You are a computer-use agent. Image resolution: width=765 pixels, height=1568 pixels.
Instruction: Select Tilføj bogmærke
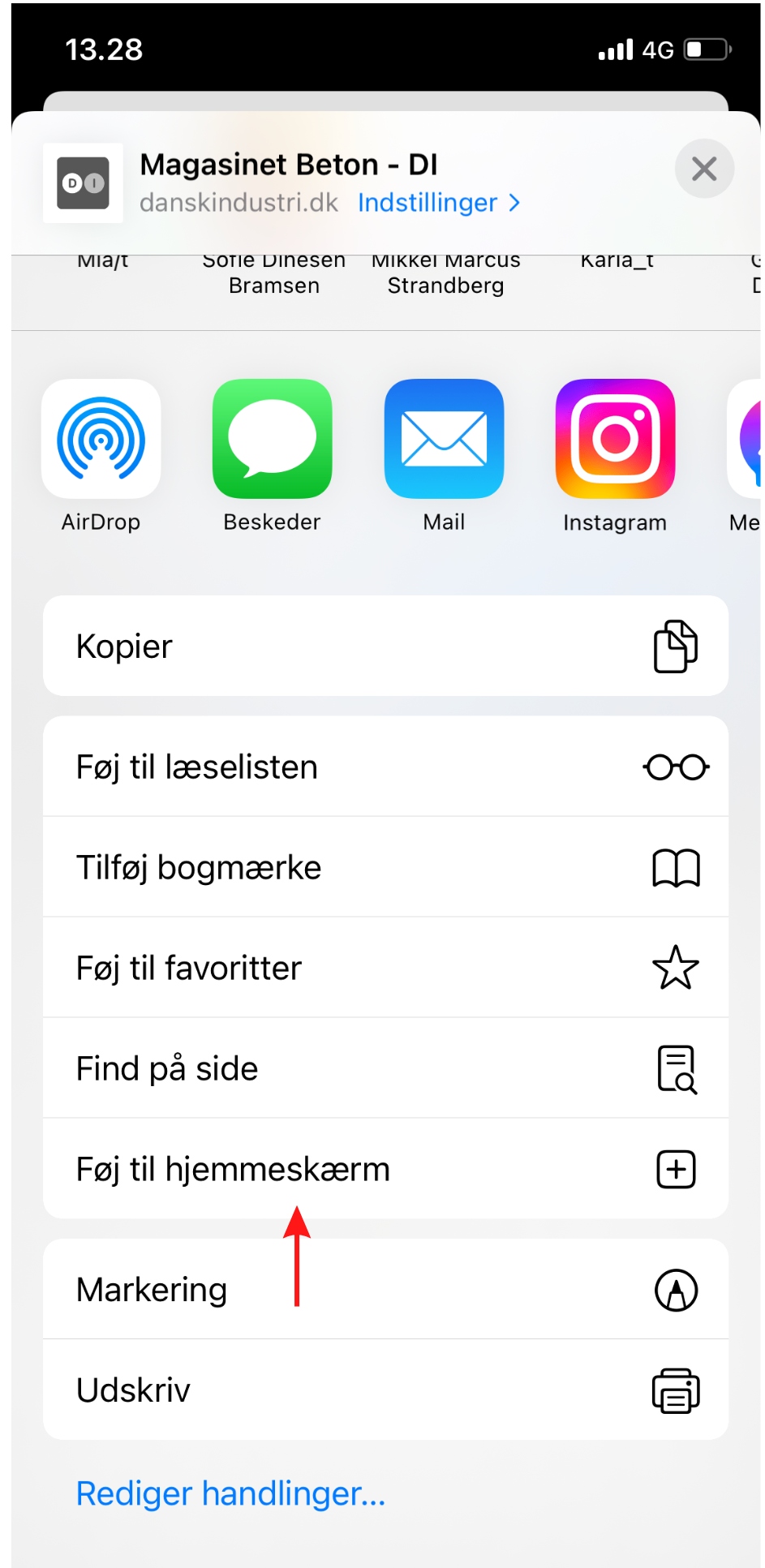385,867
